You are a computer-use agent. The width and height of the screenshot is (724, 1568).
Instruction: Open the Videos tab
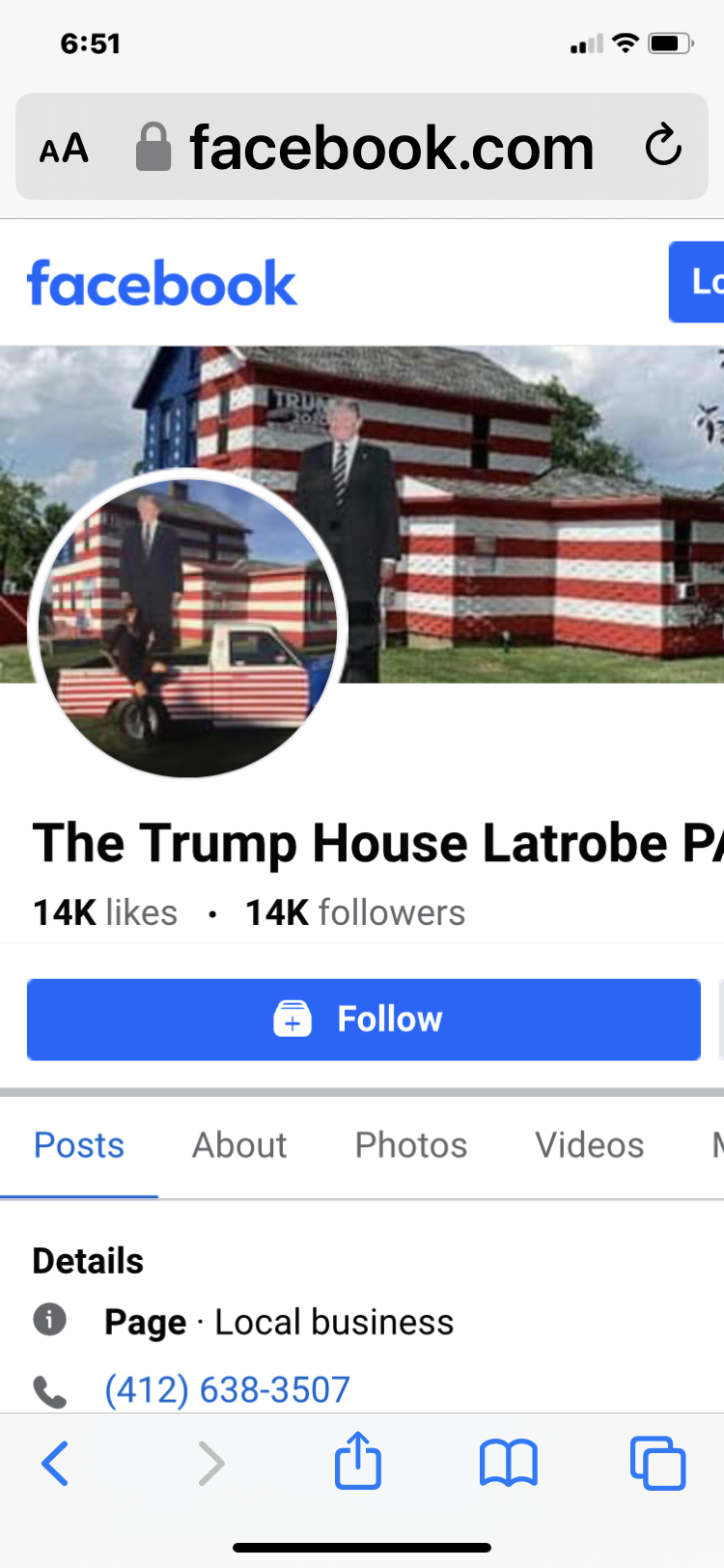[x=589, y=1145]
